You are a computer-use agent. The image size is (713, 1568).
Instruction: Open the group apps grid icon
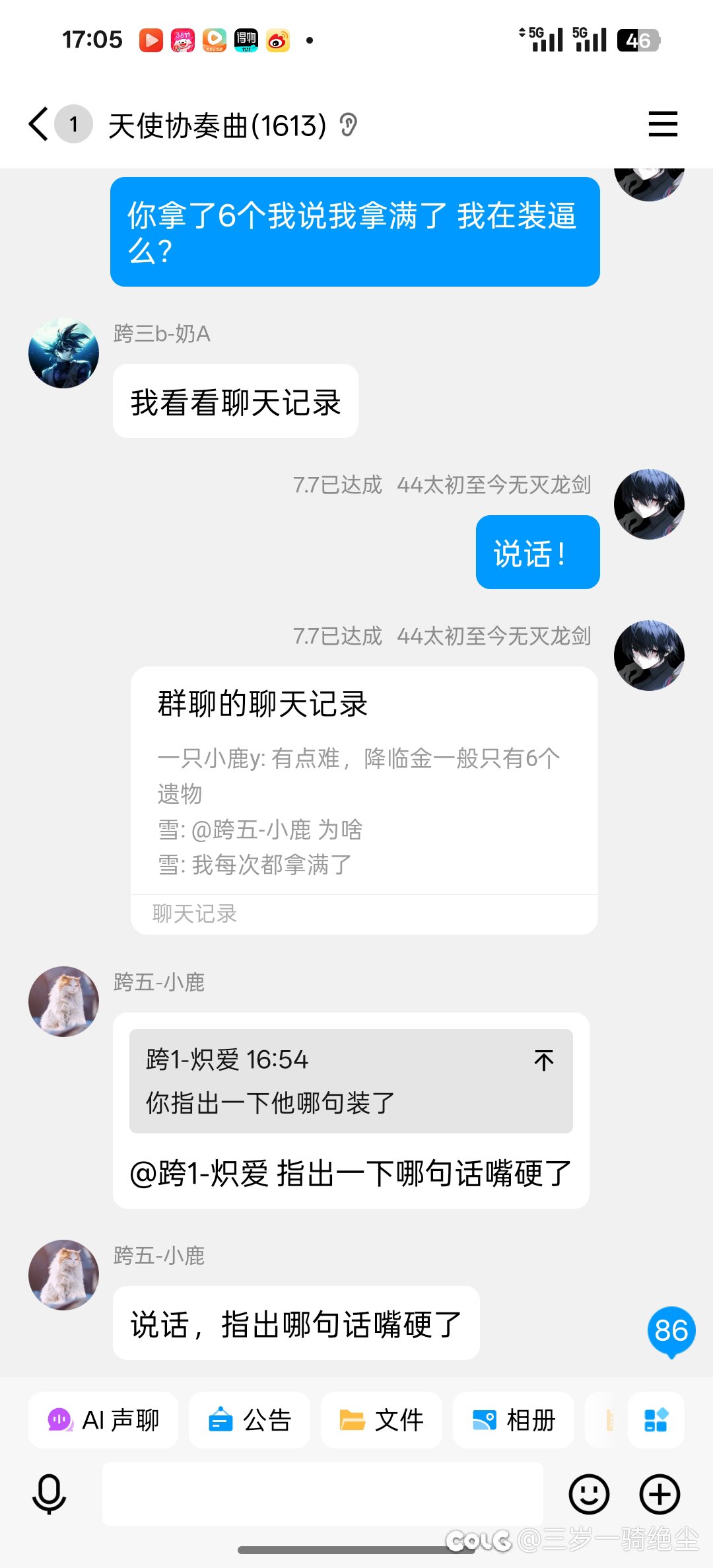tap(656, 1420)
